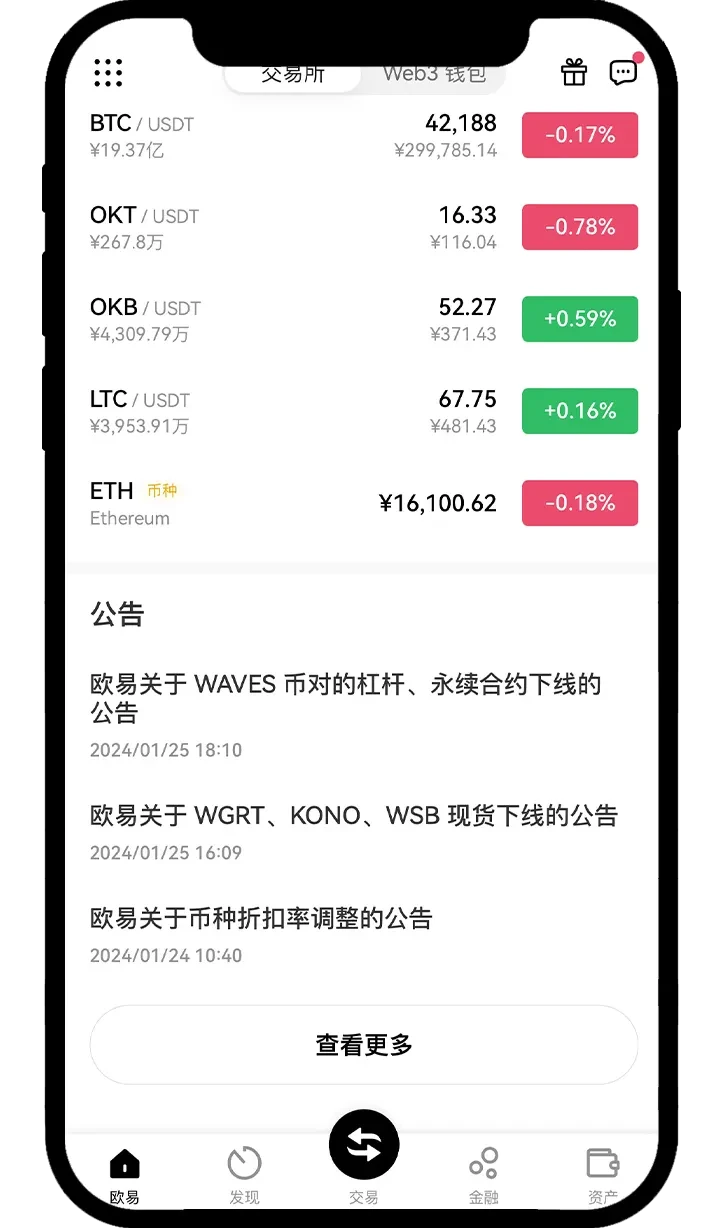Image resolution: width=723 pixels, height=1228 pixels.
Task: Open the messages chat icon
Action: (623, 72)
